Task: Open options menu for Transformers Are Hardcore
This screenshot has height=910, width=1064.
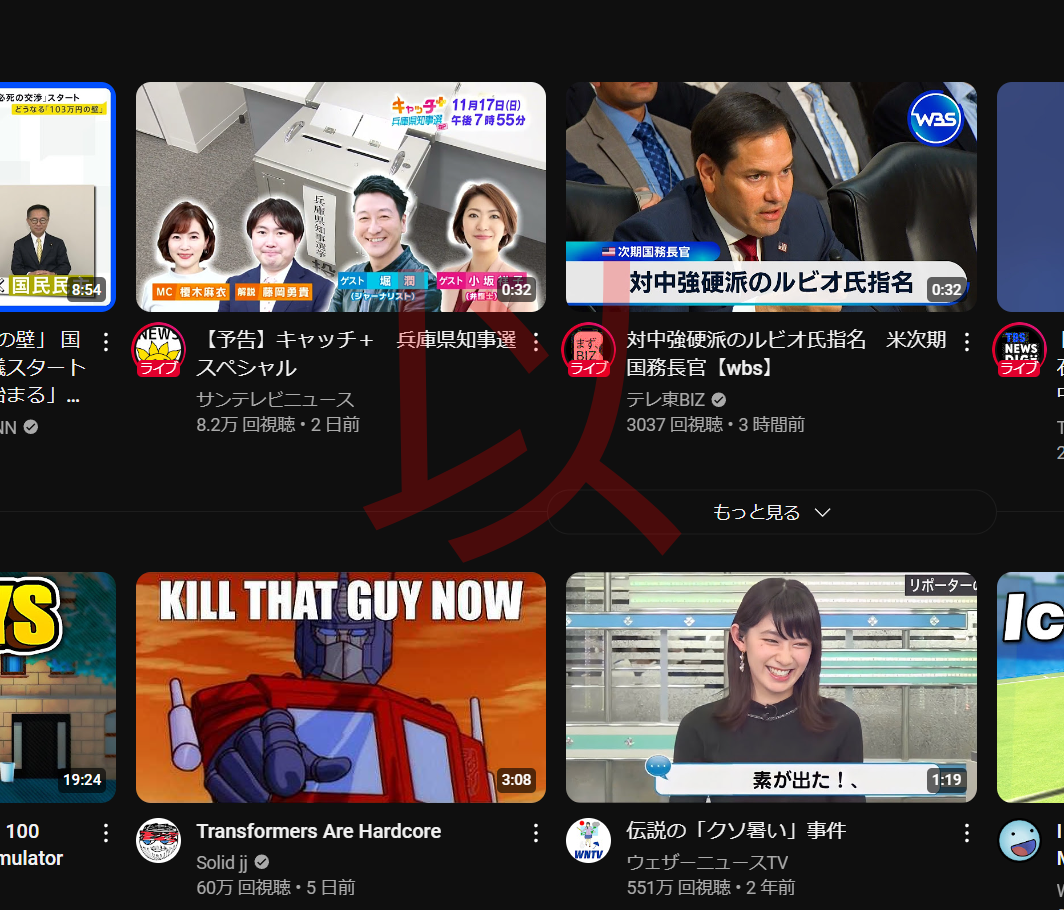Action: tap(536, 832)
